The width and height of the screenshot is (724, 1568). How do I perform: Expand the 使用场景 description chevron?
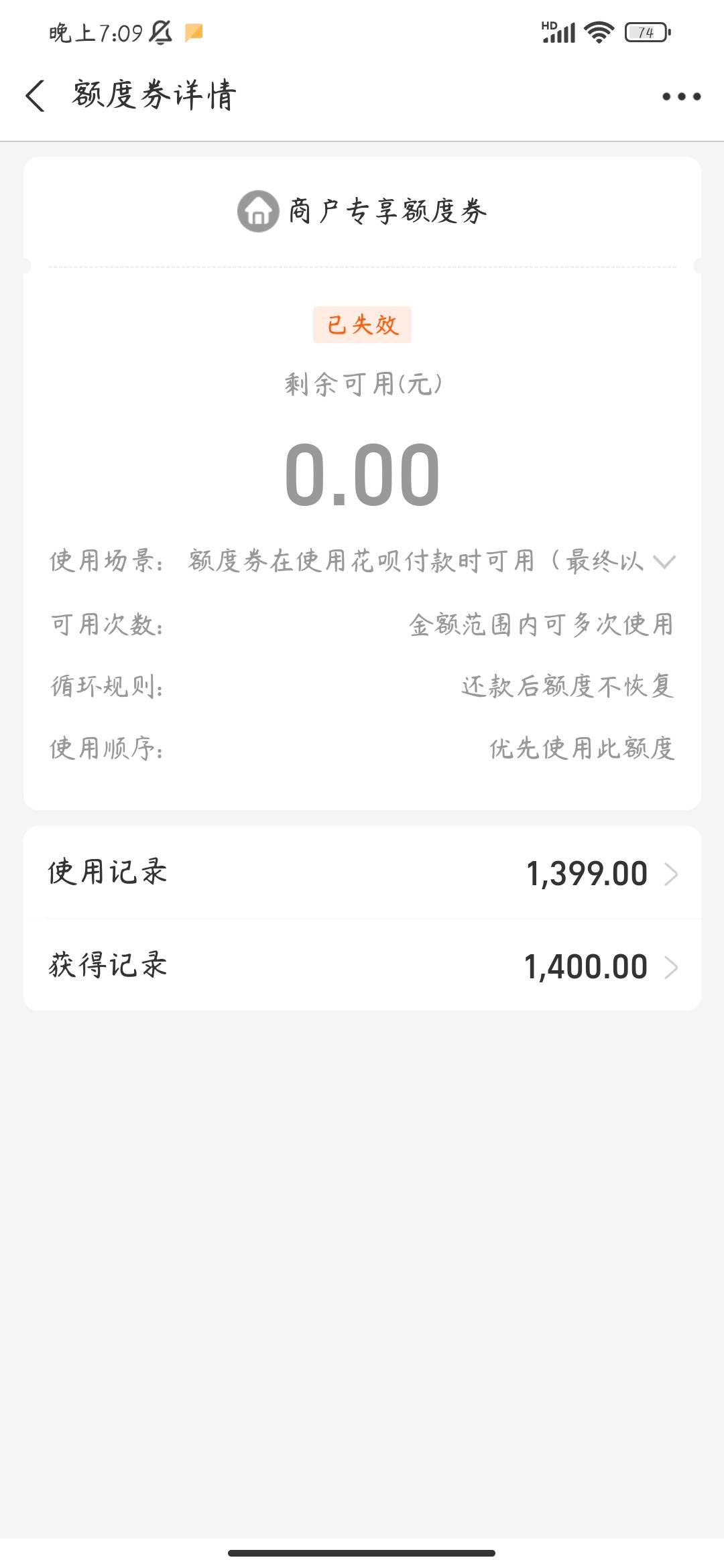tap(664, 562)
